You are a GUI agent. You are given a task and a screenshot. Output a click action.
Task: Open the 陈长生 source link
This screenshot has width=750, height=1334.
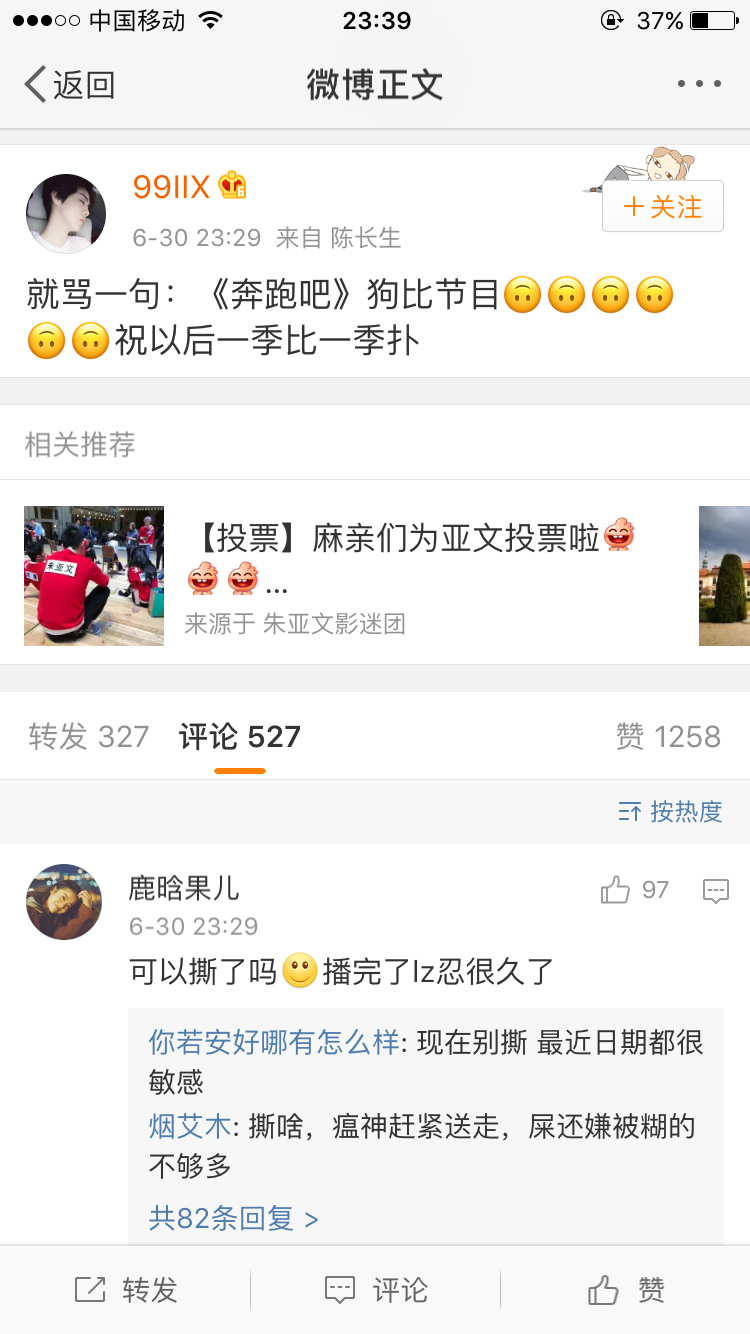click(x=365, y=238)
